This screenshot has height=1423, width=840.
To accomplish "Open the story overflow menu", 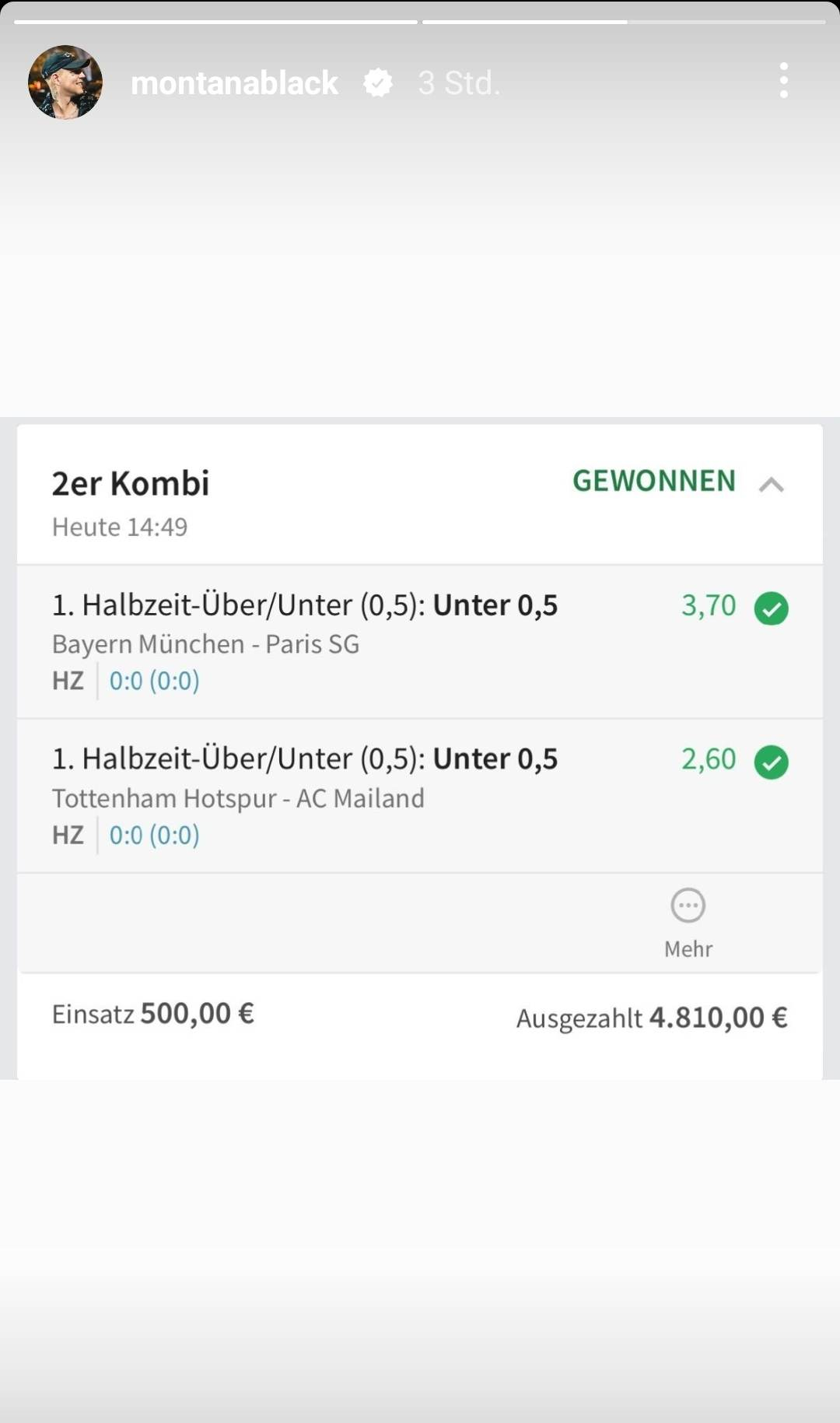I will (x=783, y=81).
